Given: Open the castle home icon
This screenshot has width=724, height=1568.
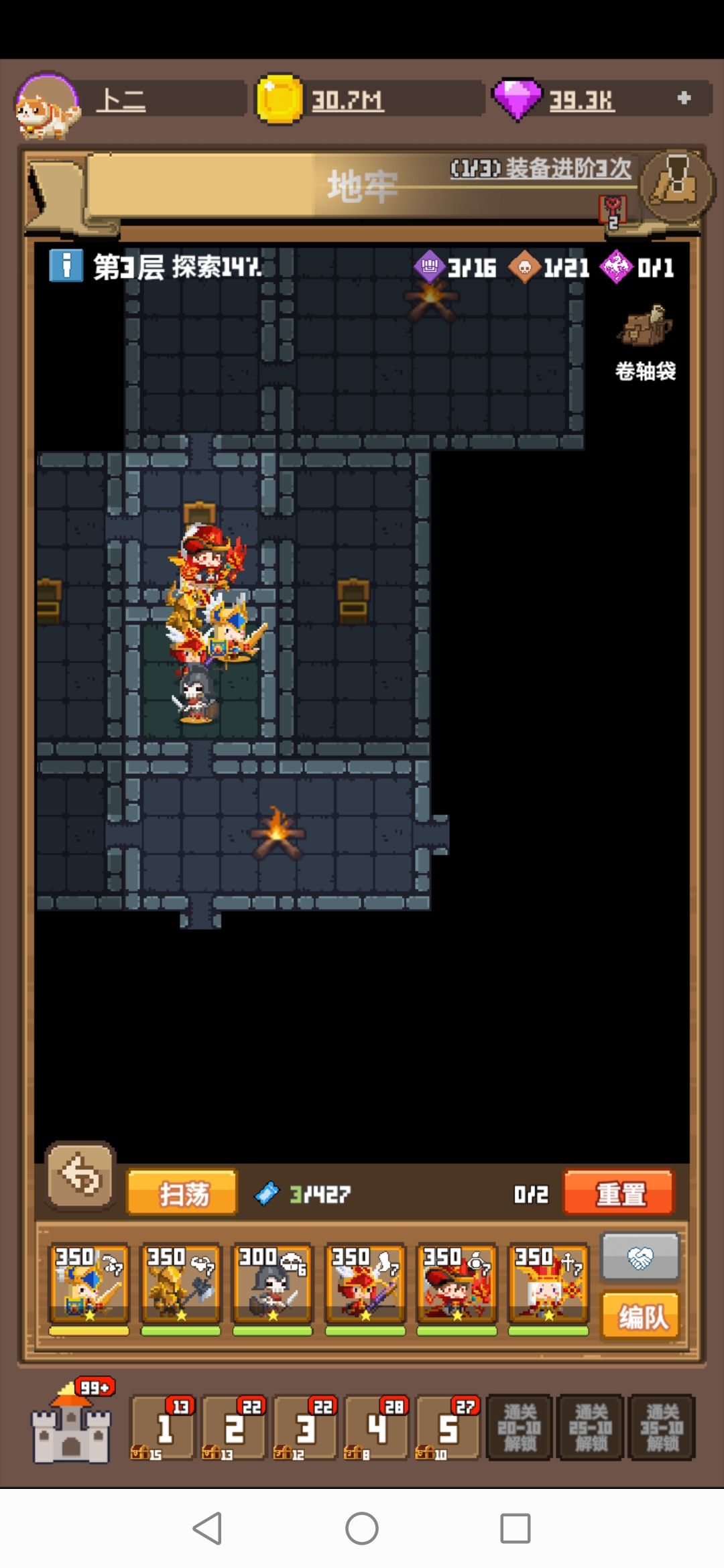Looking at the screenshot, I should point(72,1423).
